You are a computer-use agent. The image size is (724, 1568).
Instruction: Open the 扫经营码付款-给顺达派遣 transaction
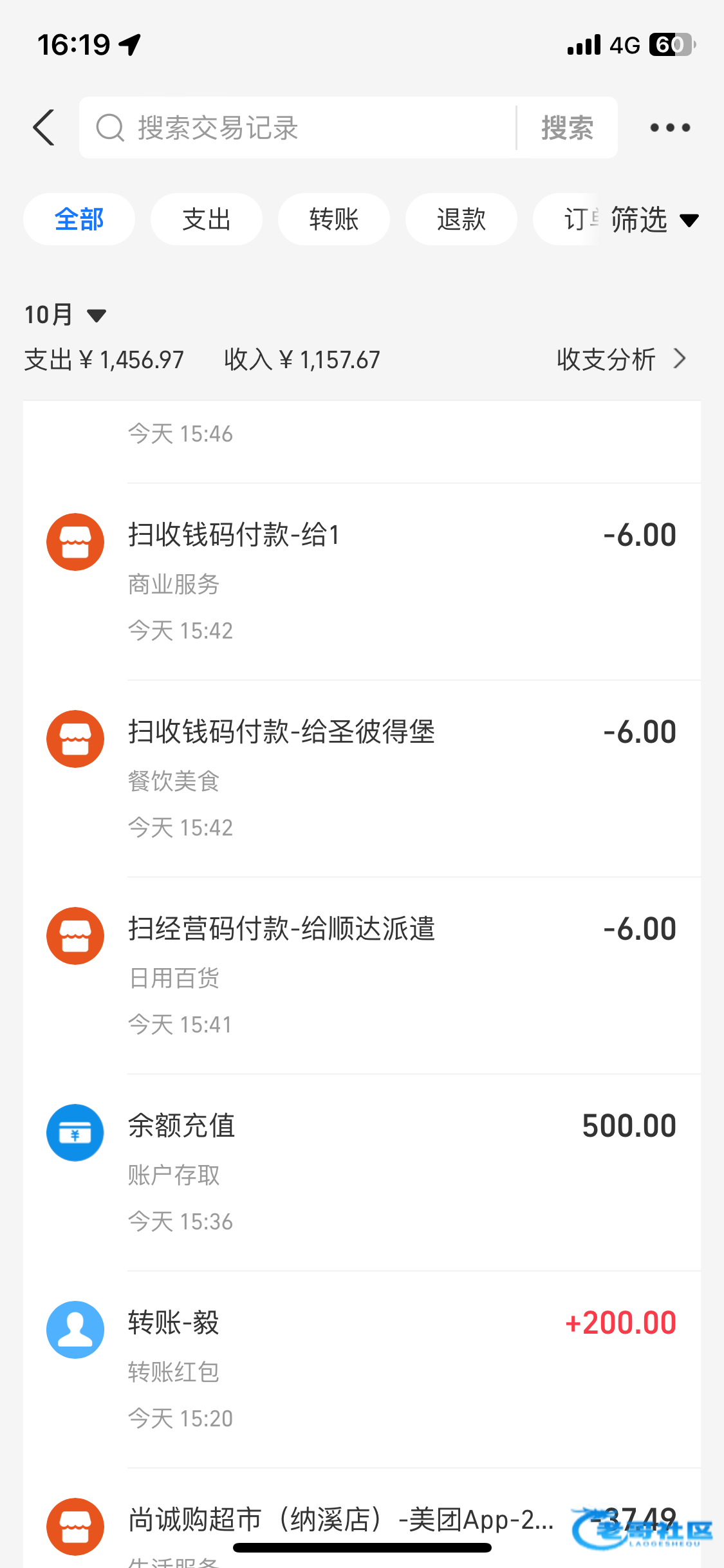tap(360, 975)
